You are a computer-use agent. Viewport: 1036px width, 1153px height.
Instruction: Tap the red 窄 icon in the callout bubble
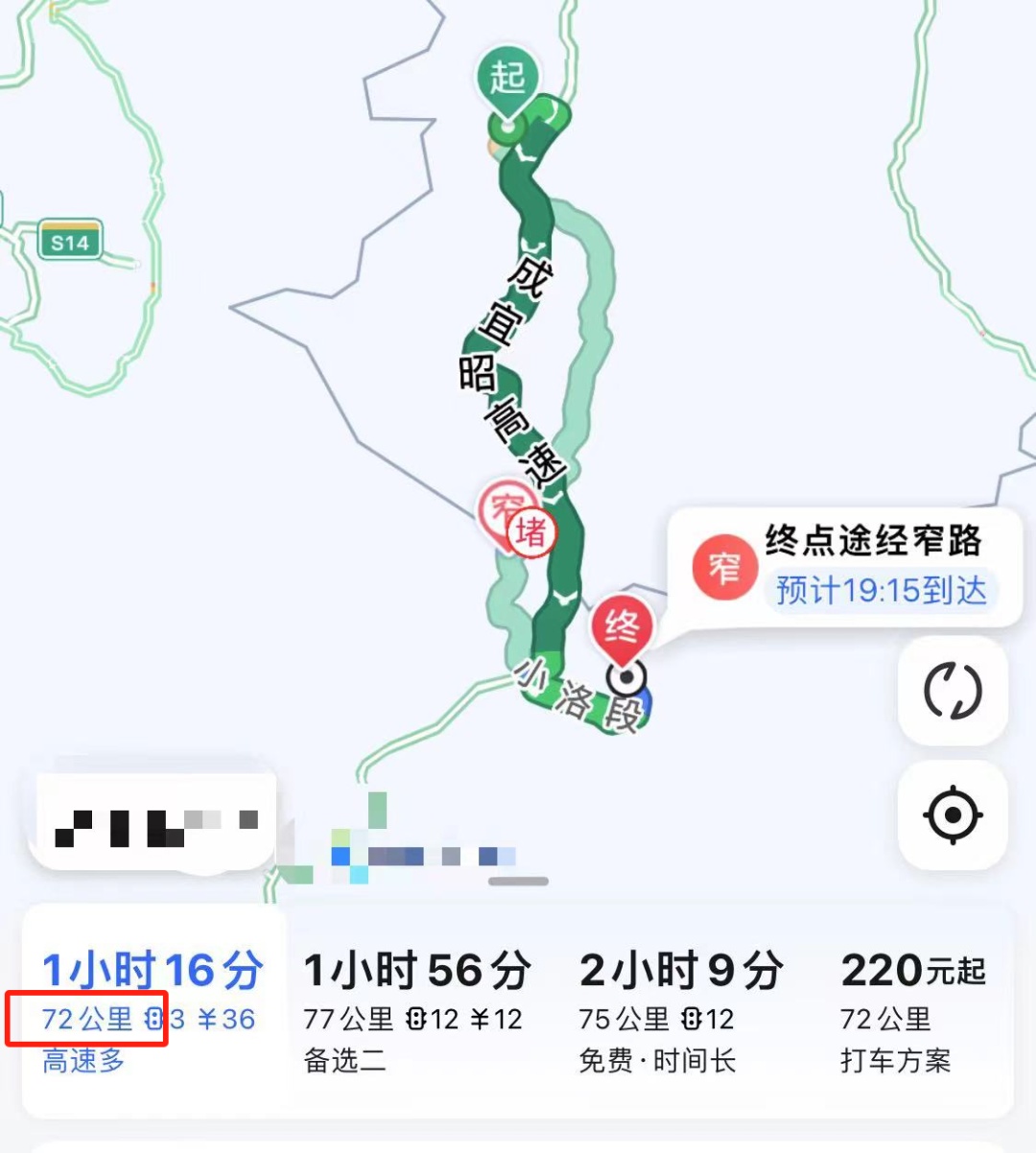click(x=724, y=566)
